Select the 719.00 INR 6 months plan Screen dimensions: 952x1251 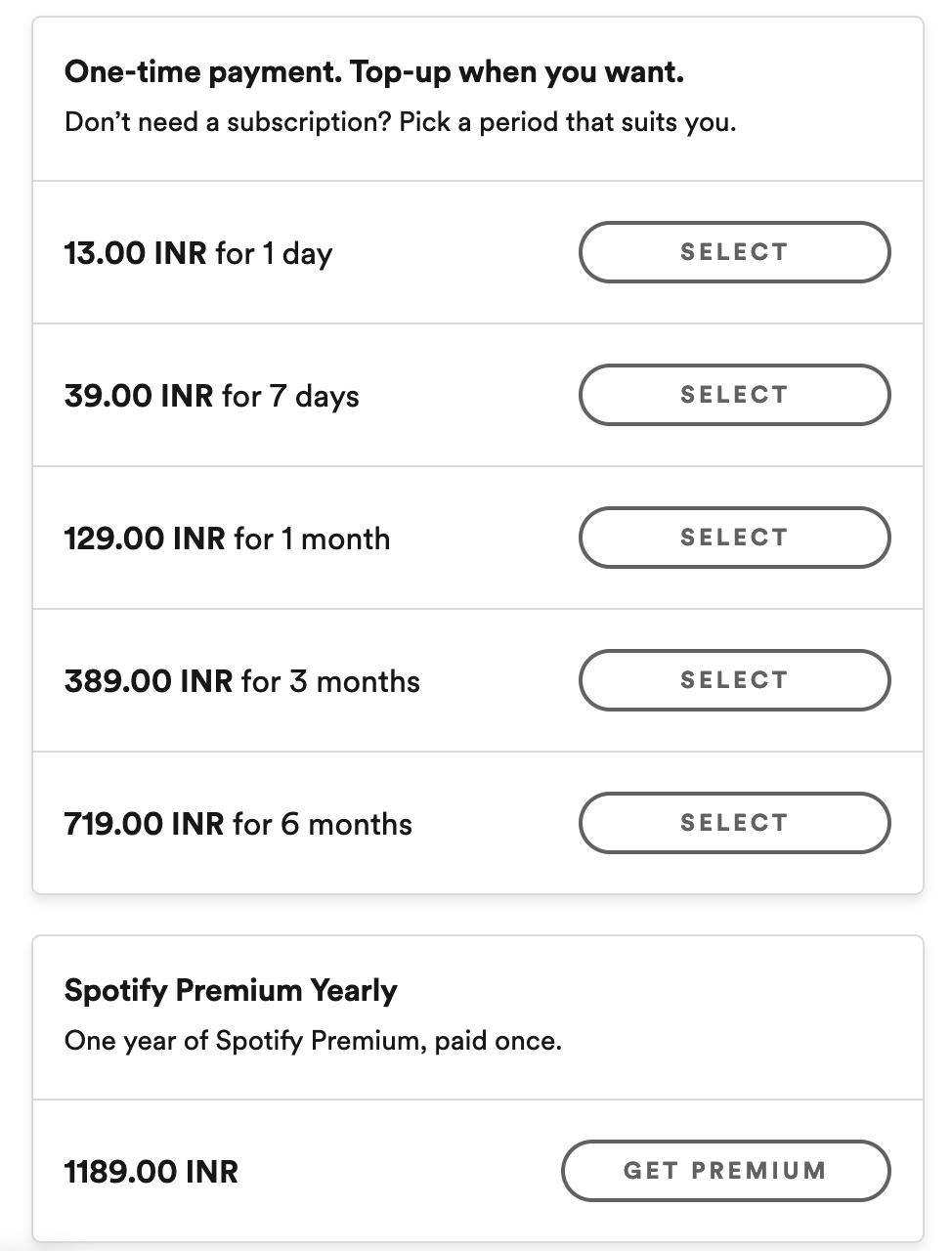click(x=734, y=823)
